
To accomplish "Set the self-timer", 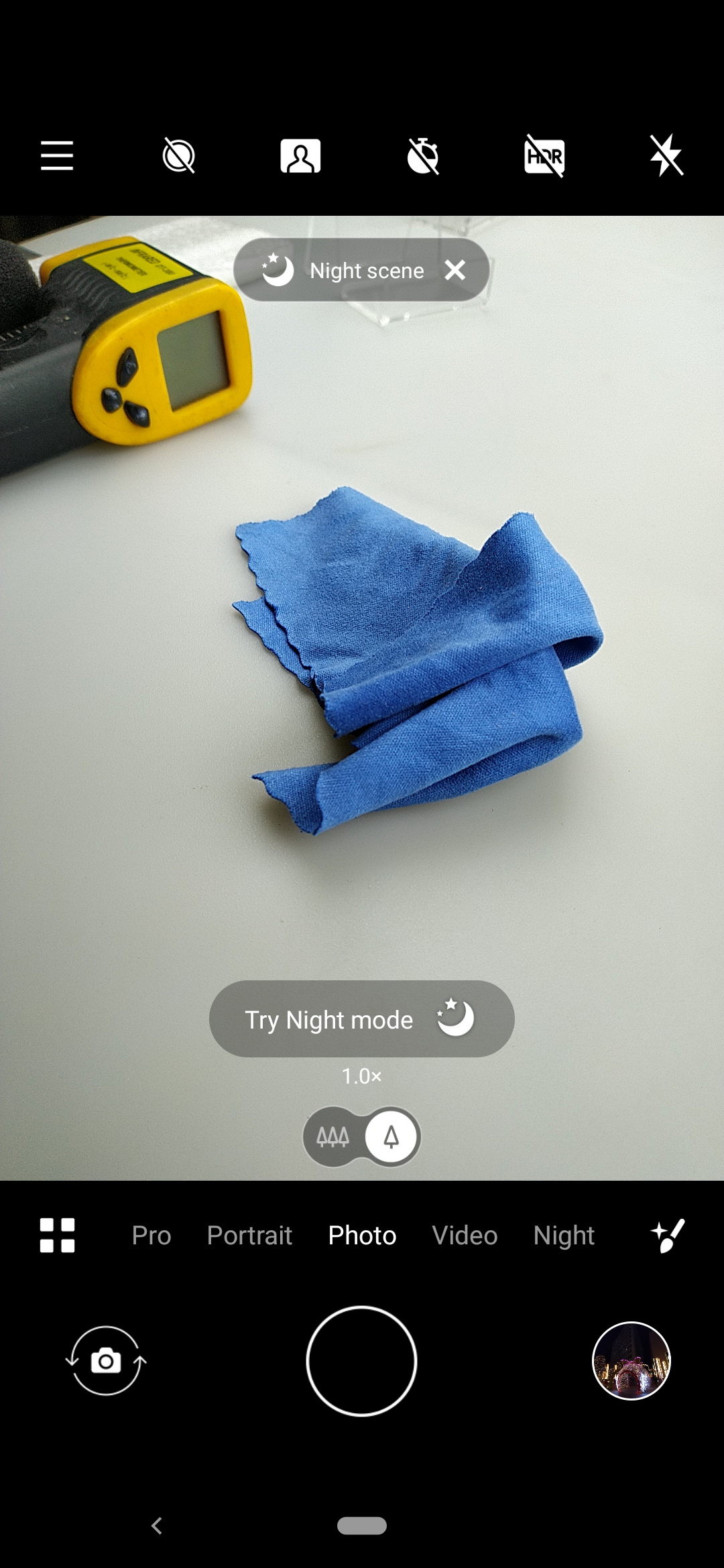I will (x=423, y=156).
